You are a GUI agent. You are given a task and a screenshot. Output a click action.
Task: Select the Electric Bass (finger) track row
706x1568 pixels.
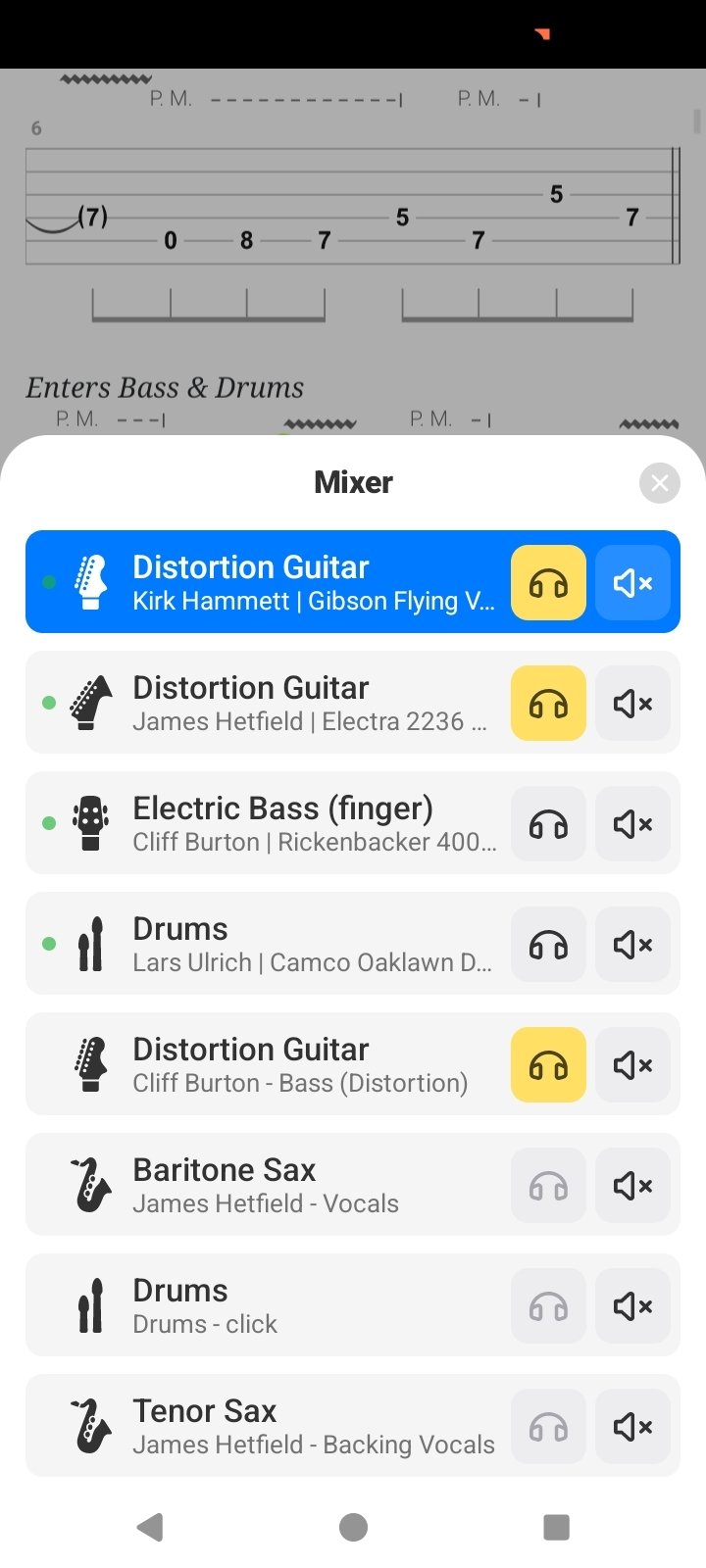click(353, 823)
